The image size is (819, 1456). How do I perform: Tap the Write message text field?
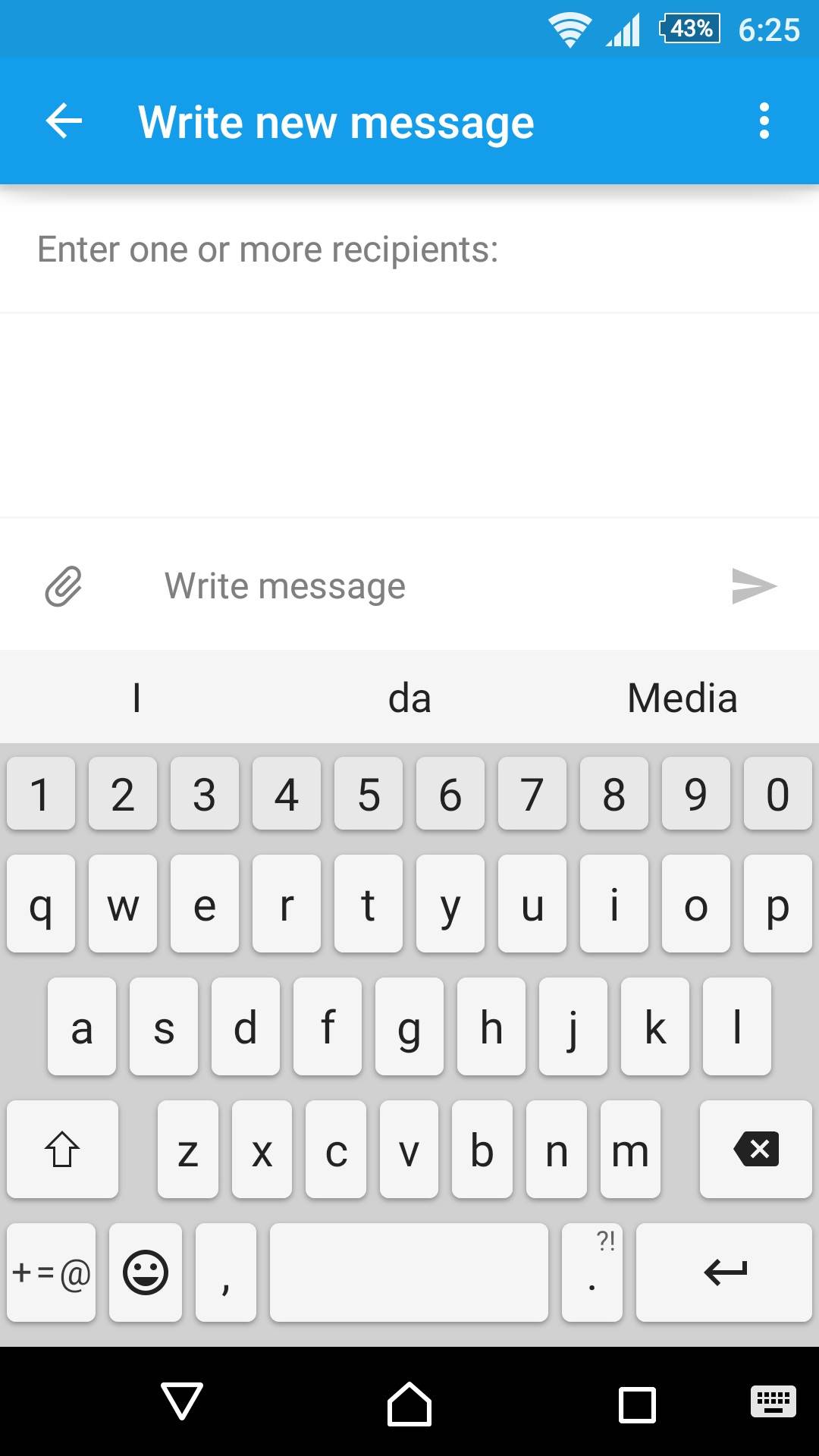pos(425,586)
